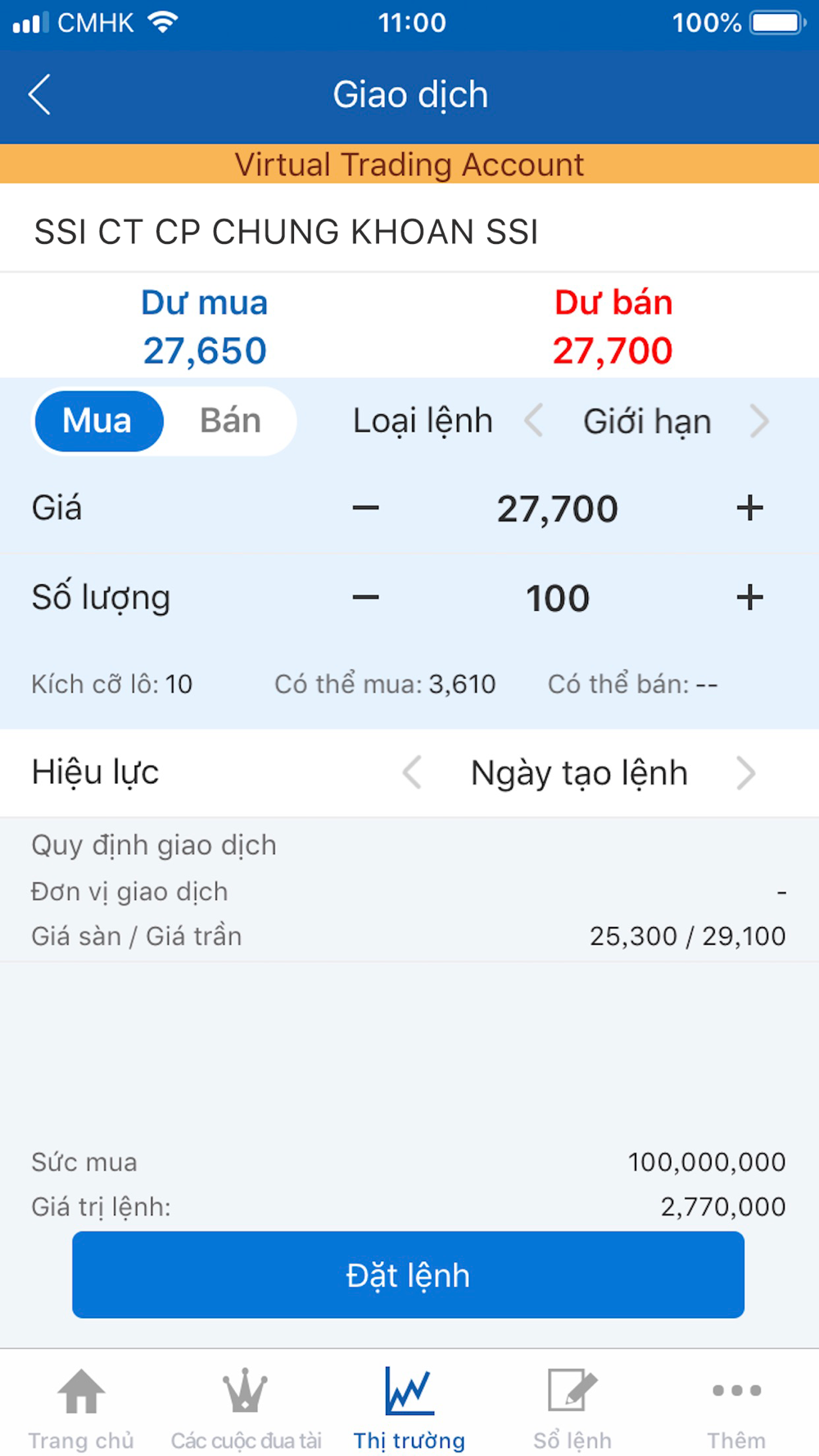This screenshot has height=1456, width=819.
Task: Choose the next Loại lệnh order type
Action: pyautogui.click(x=760, y=422)
